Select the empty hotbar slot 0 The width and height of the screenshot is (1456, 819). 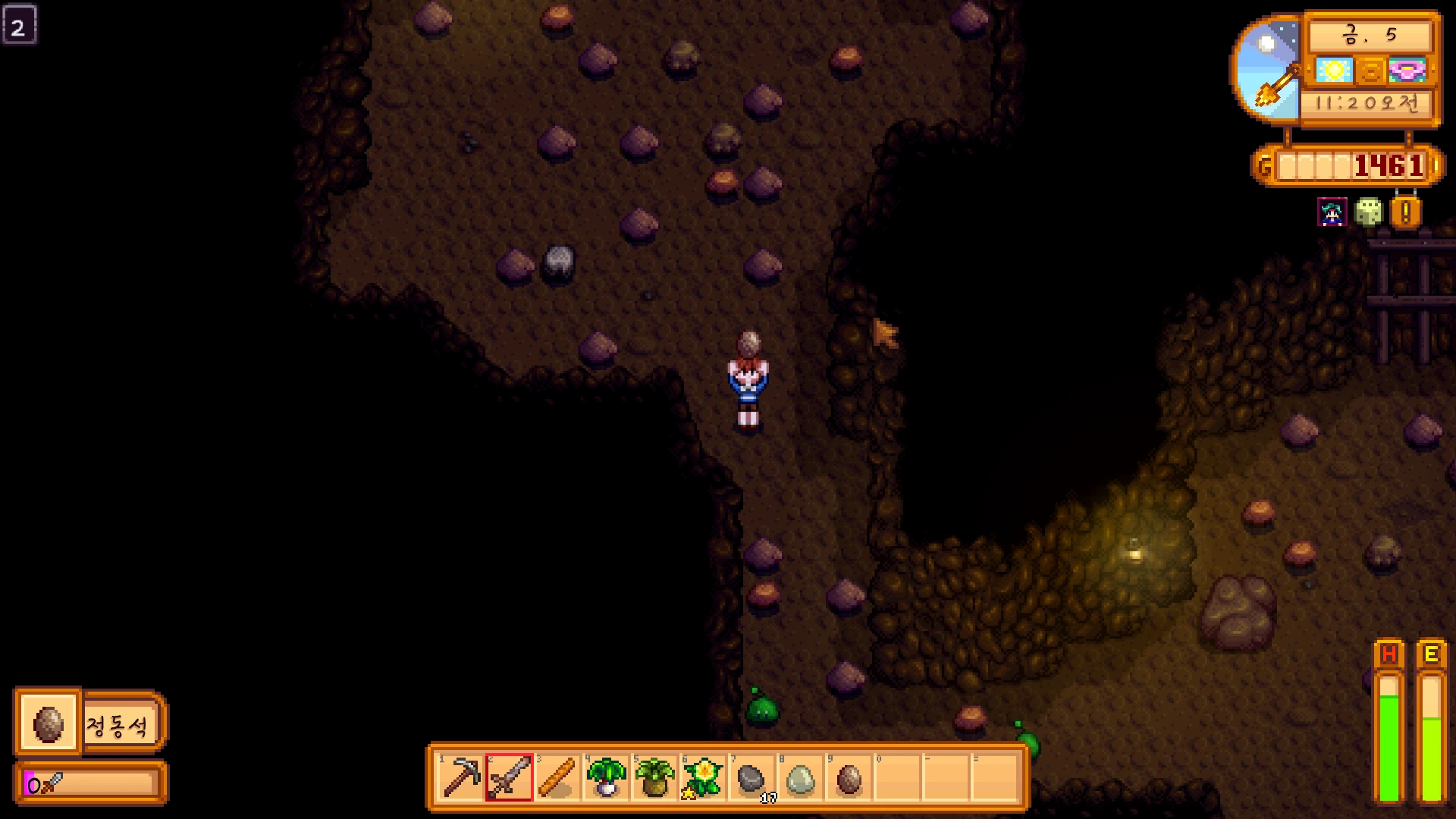click(897, 777)
